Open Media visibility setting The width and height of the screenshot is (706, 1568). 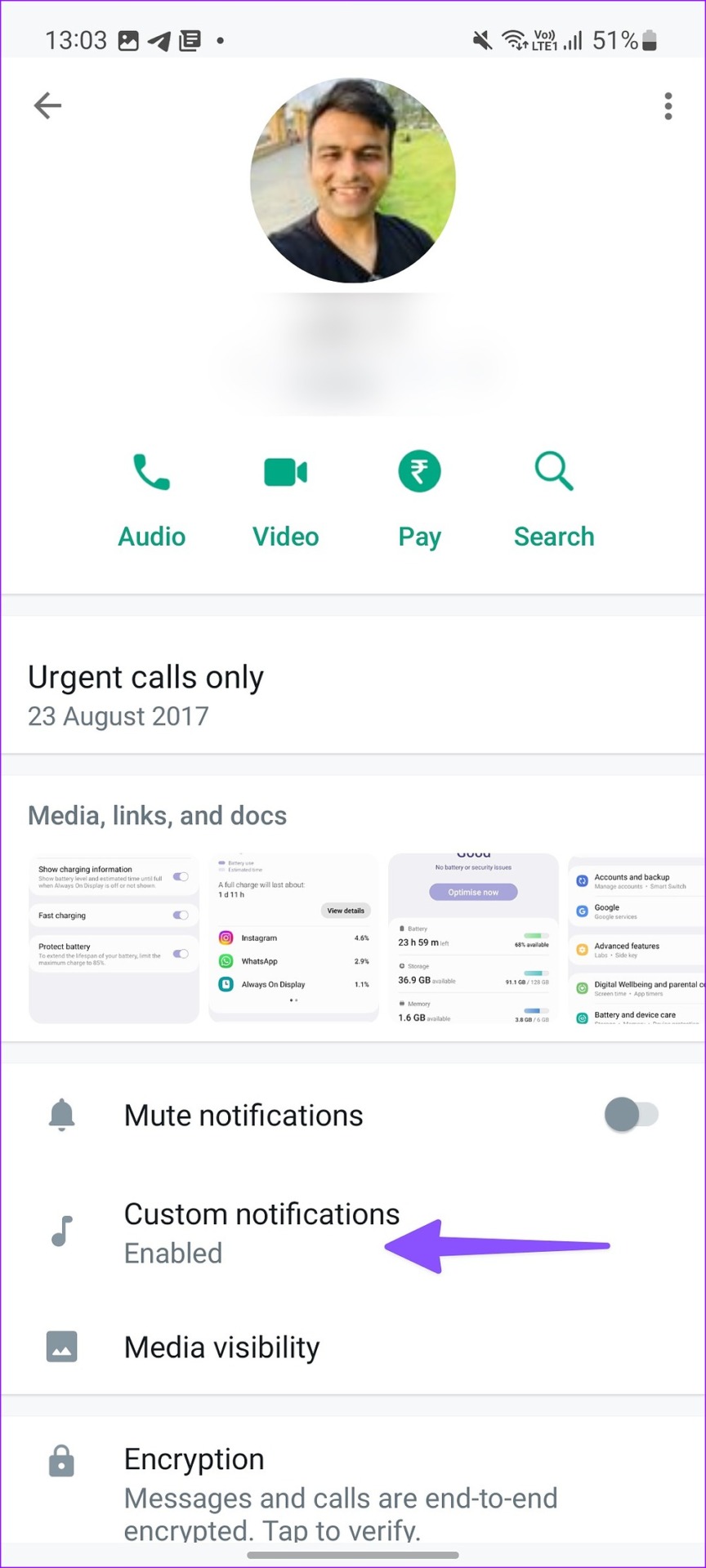(353, 1347)
